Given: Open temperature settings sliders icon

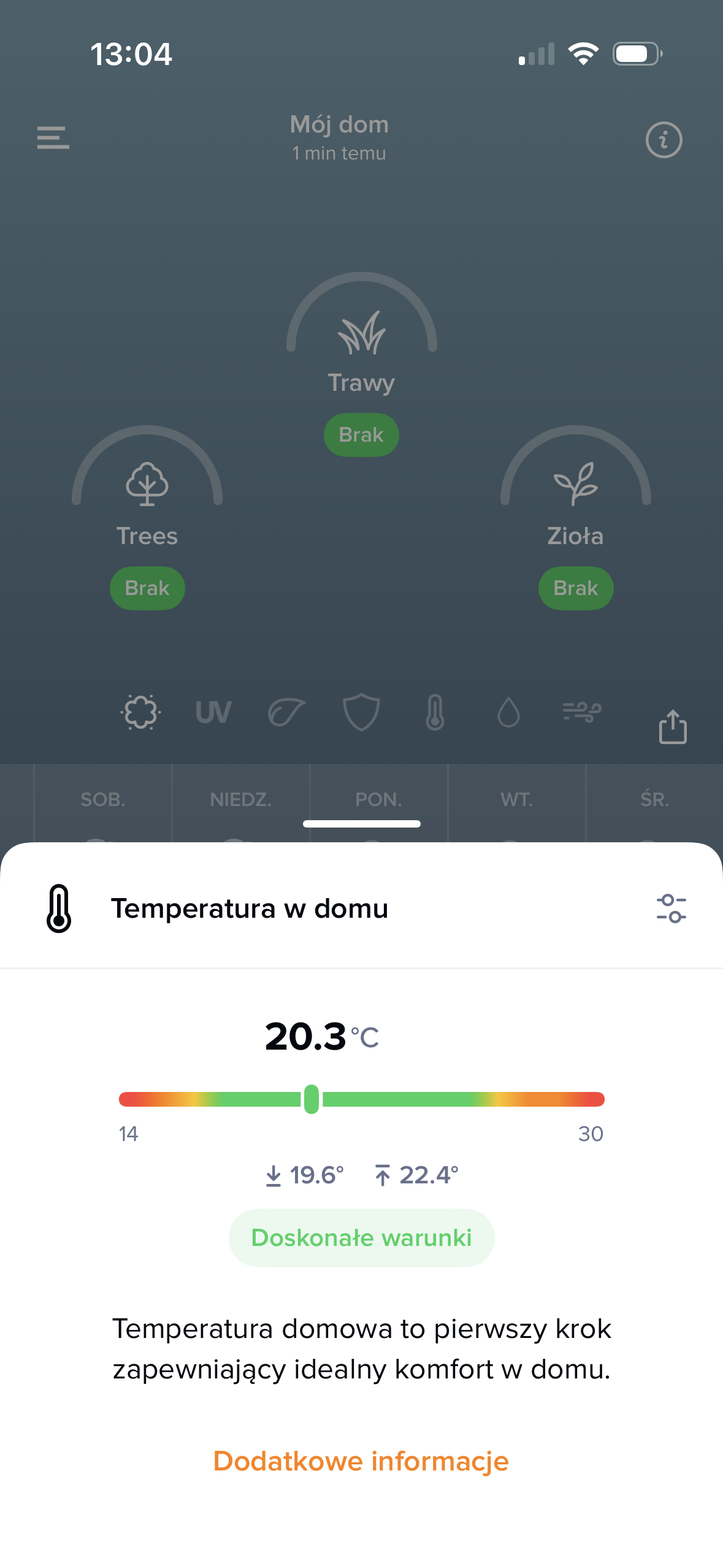Looking at the screenshot, I should [x=671, y=909].
